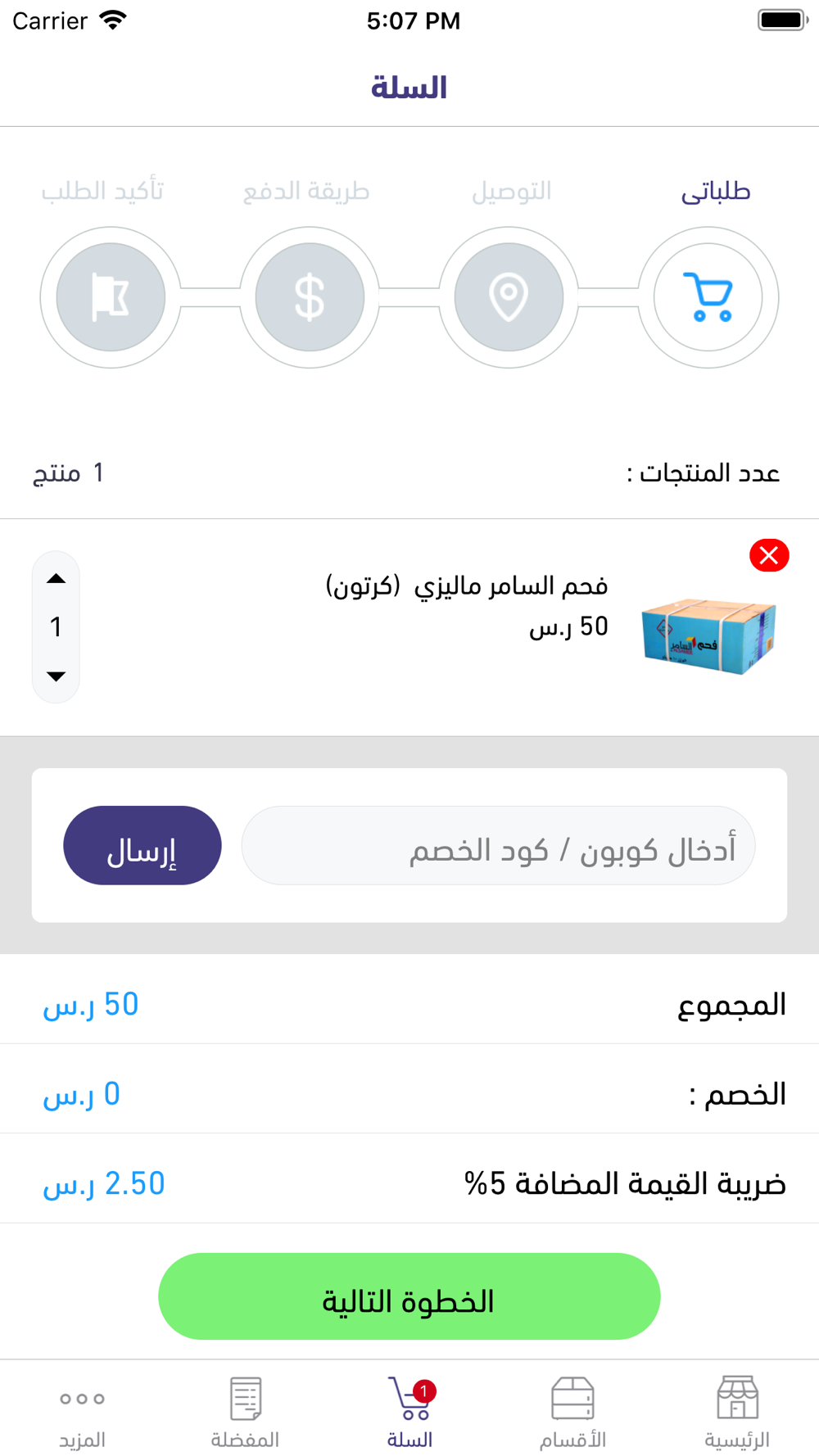Image resolution: width=819 pixels, height=1456 pixels.
Task: Switch to الرئيسية tab
Action: pyautogui.click(x=737, y=1410)
